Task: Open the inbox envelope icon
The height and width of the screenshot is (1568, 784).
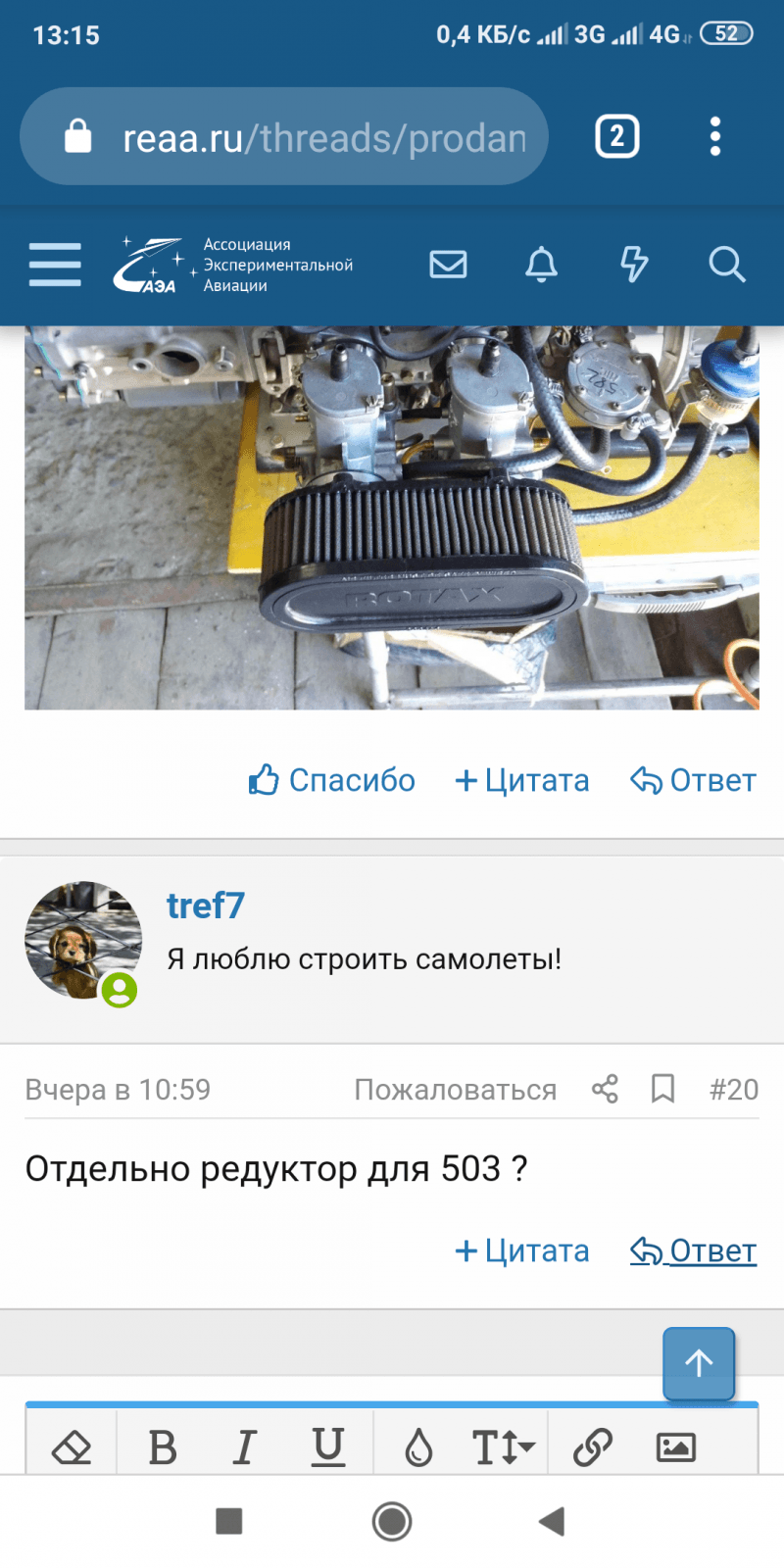Action: 448,265
